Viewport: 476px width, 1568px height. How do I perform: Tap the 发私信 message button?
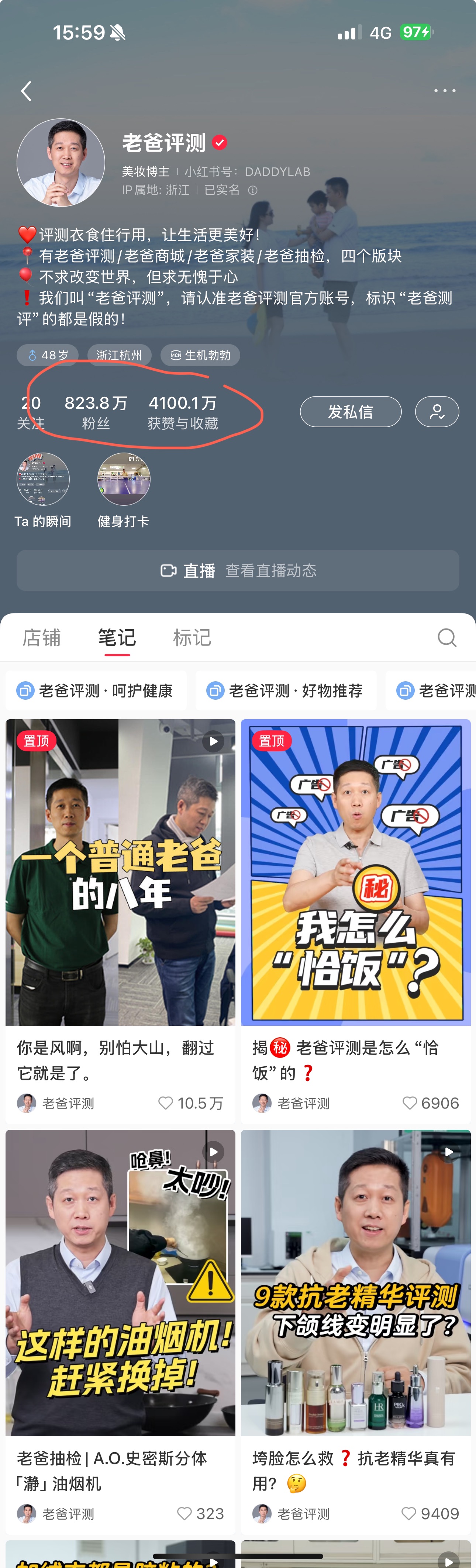351,412
